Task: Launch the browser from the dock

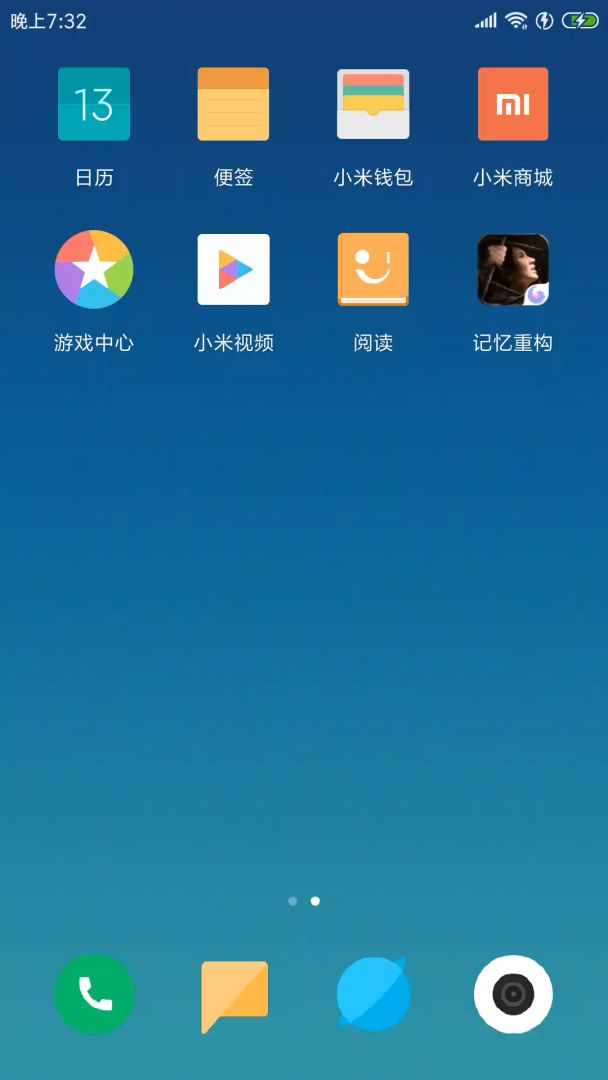Action: pos(373,994)
